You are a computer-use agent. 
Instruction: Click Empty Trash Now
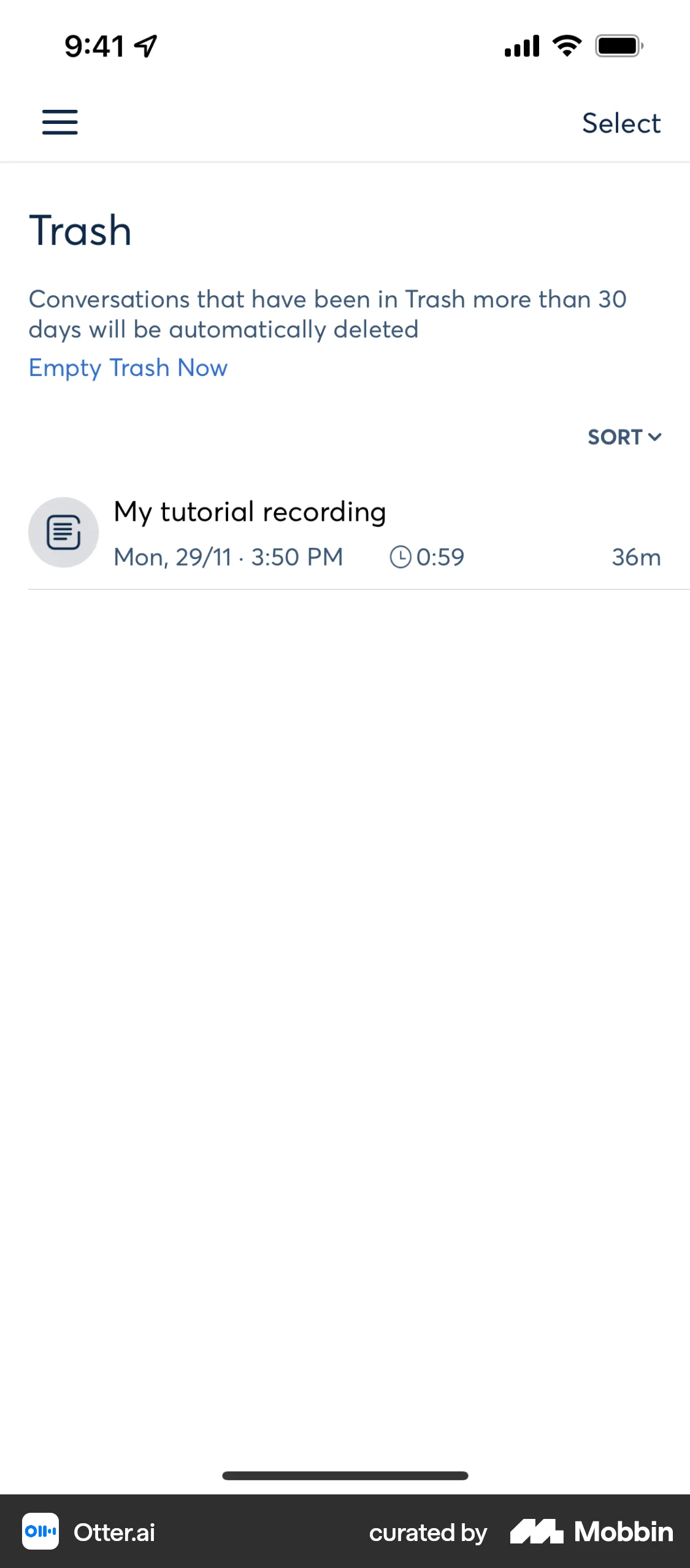[128, 367]
